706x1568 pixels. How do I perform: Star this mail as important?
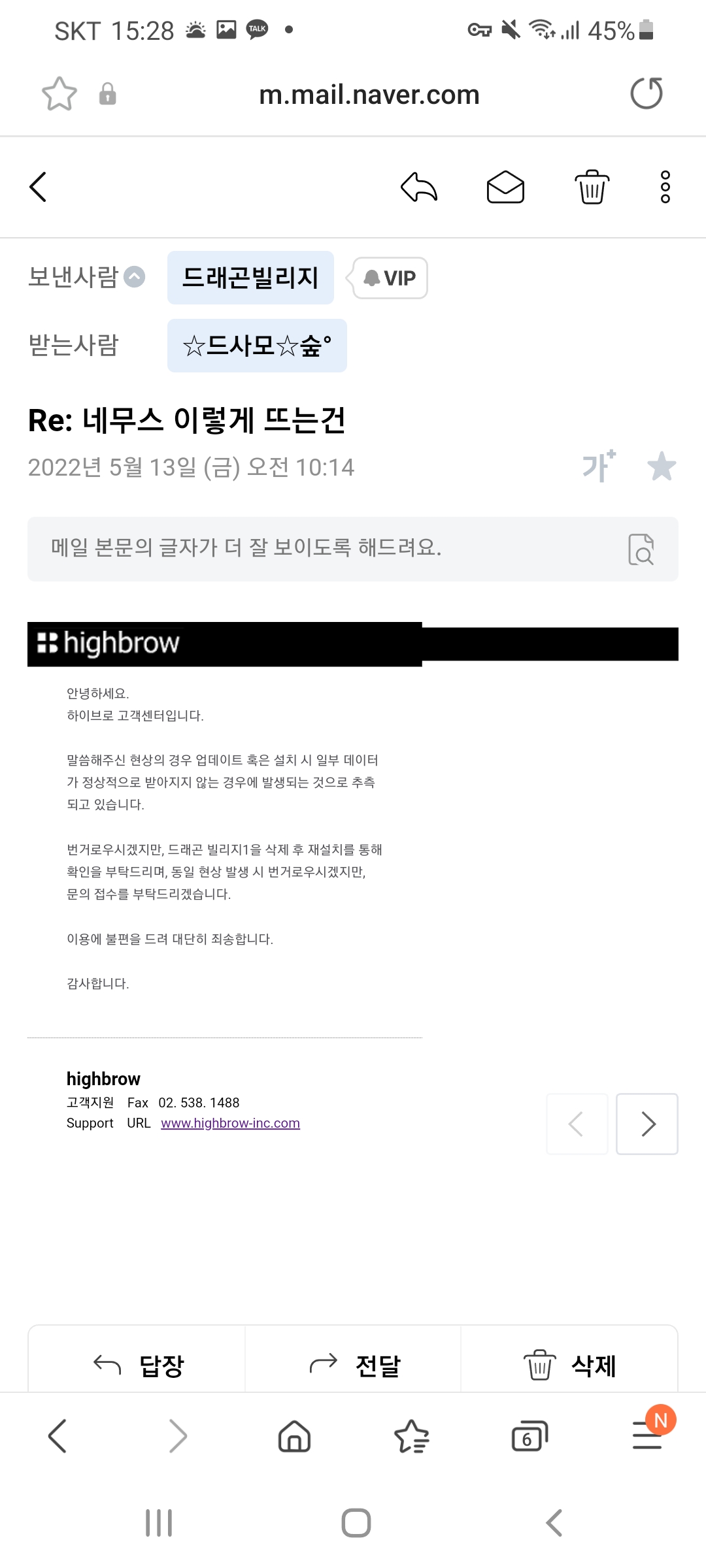[662, 466]
